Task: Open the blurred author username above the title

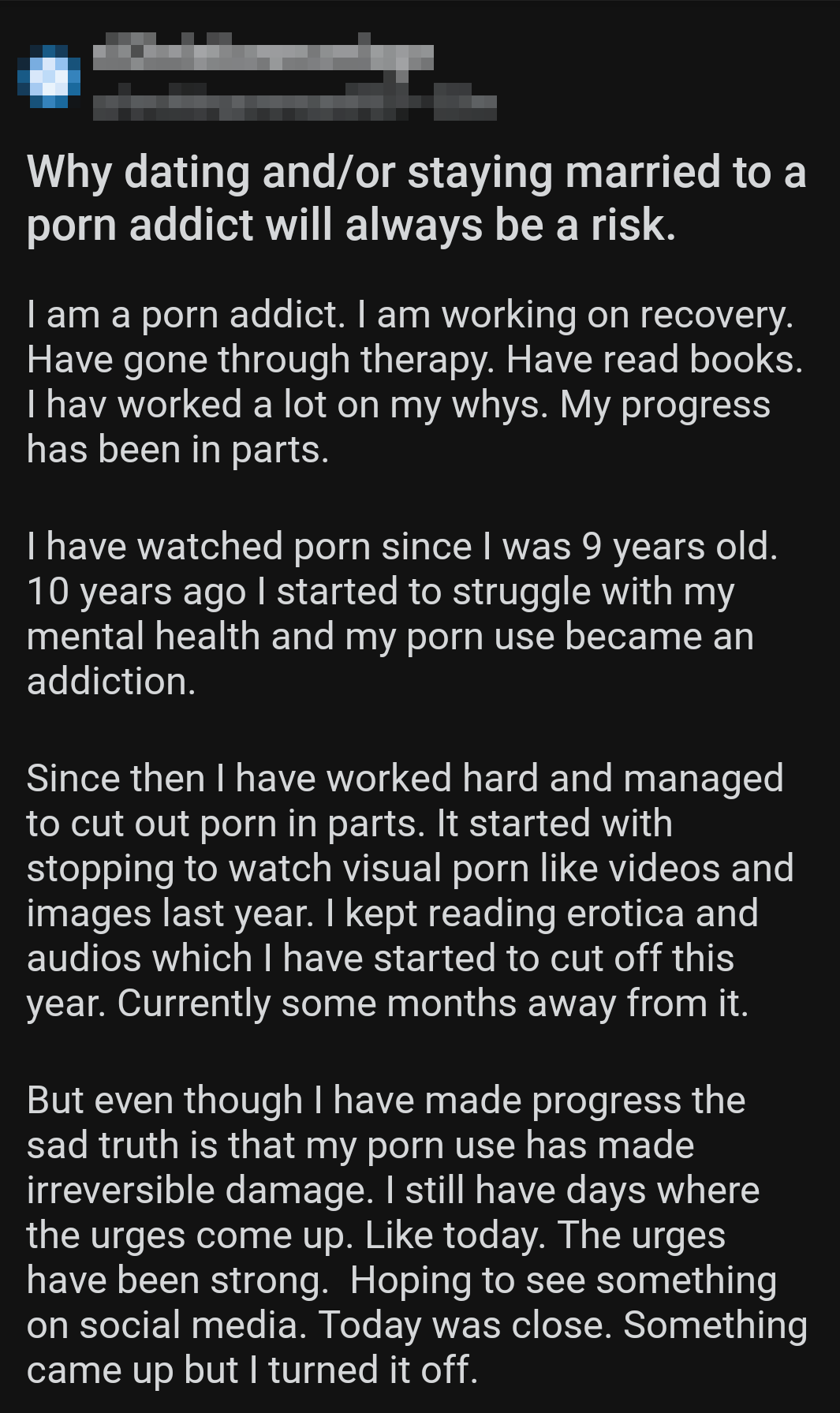Action: [263, 54]
